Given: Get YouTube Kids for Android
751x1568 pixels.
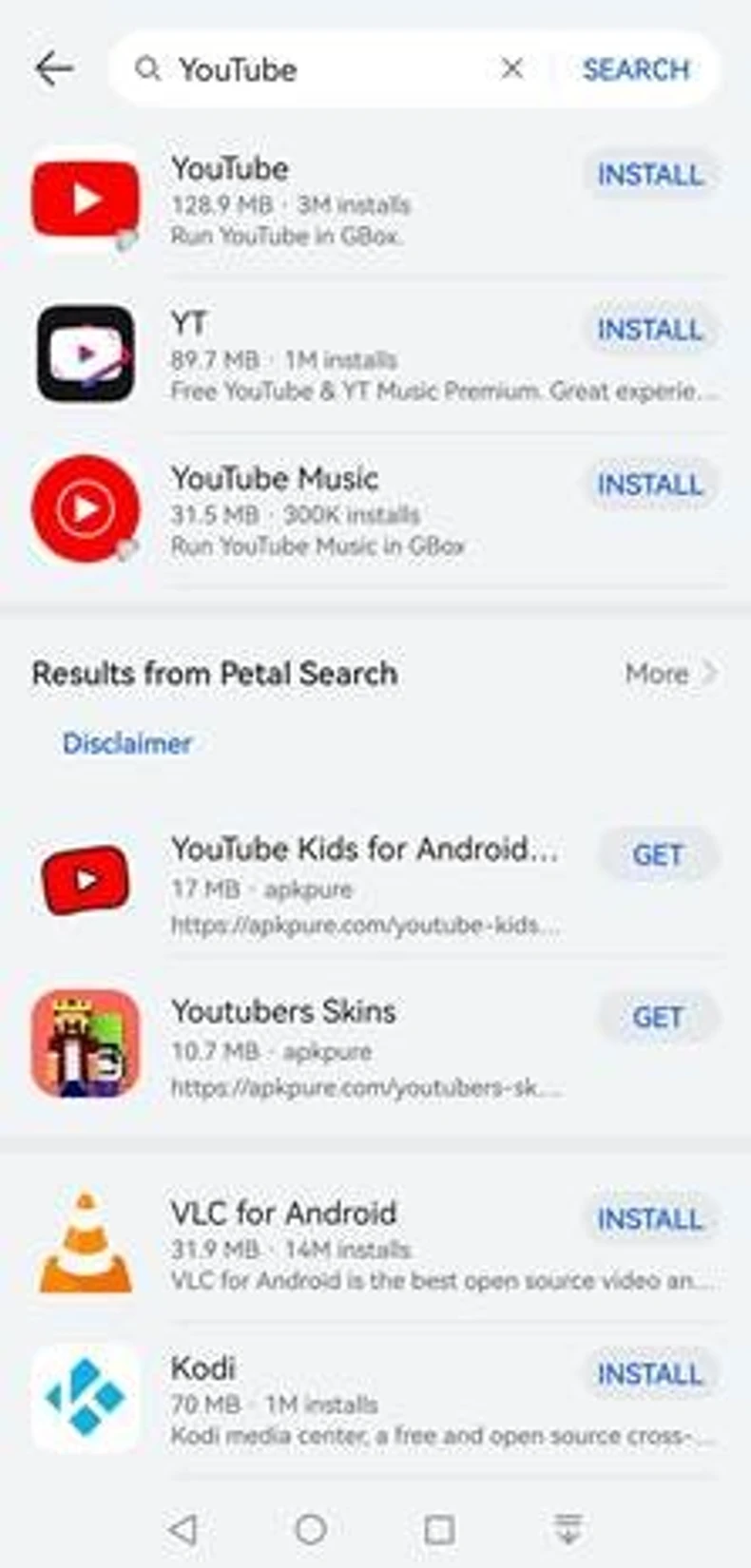Looking at the screenshot, I should coord(657,855).
